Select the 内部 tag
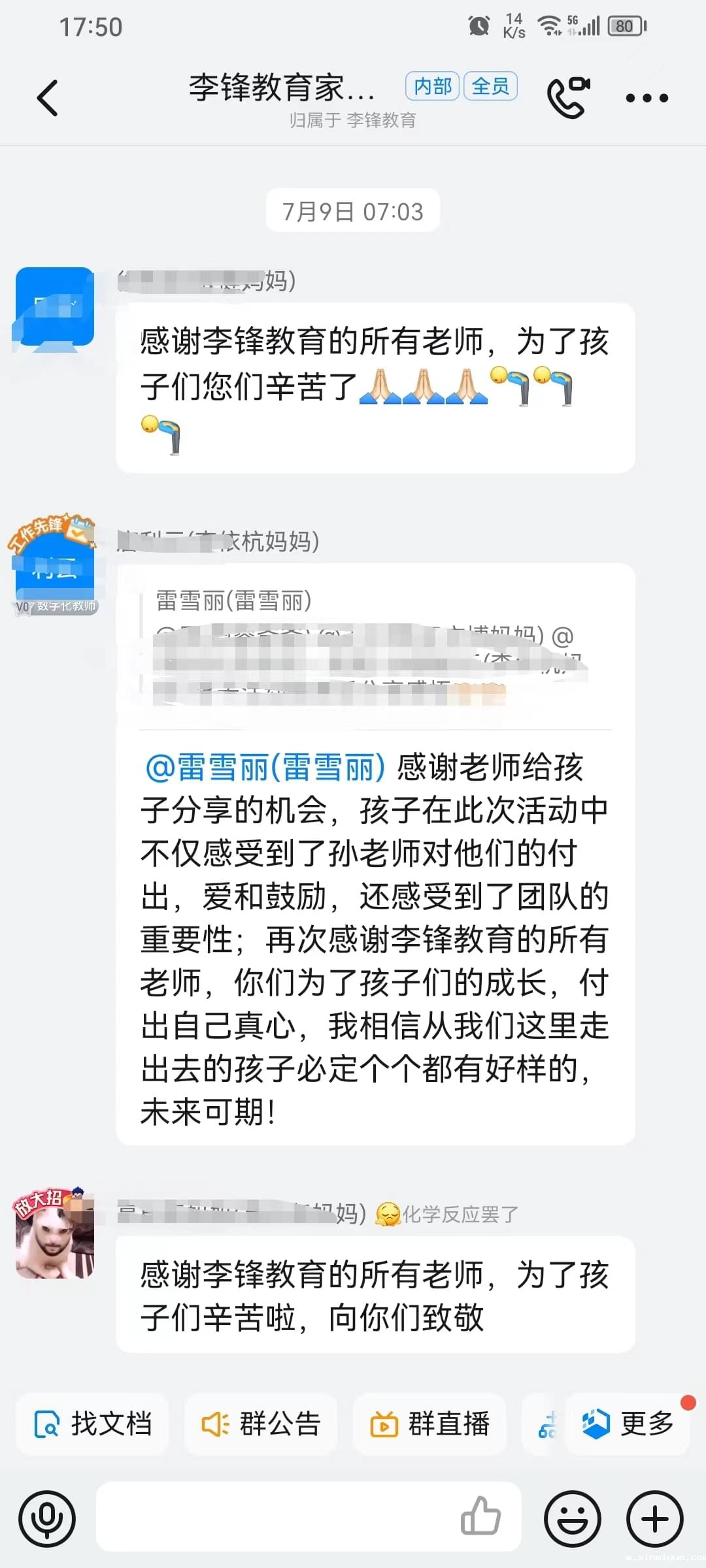This screenshot has height=1568, width=706. pos(432,86)
